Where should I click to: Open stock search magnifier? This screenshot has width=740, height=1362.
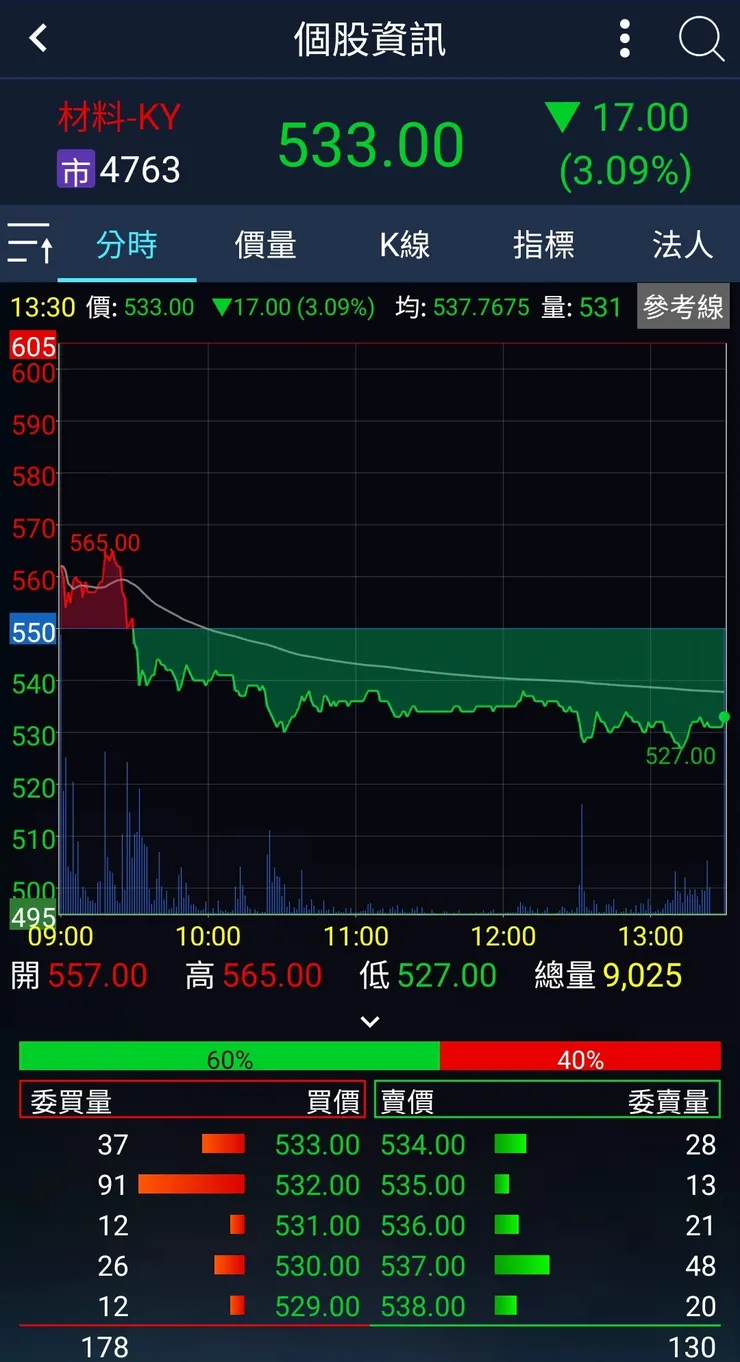tap(701, 40)
